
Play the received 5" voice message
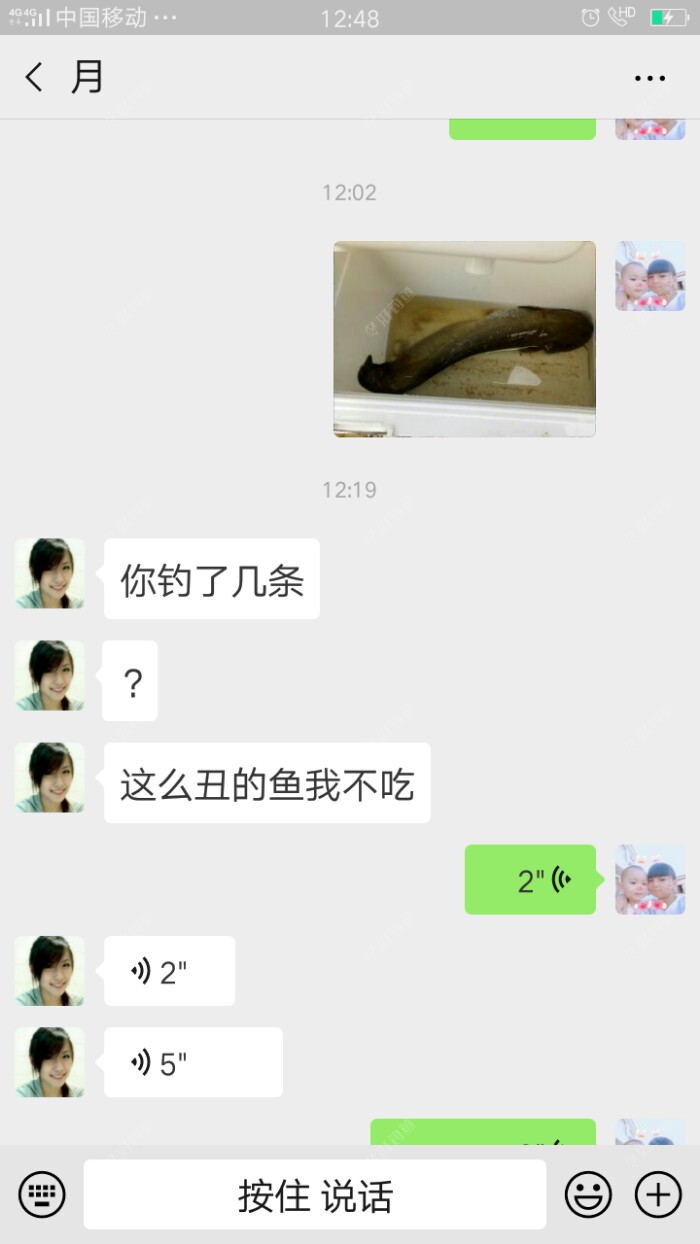(193, 1062)
